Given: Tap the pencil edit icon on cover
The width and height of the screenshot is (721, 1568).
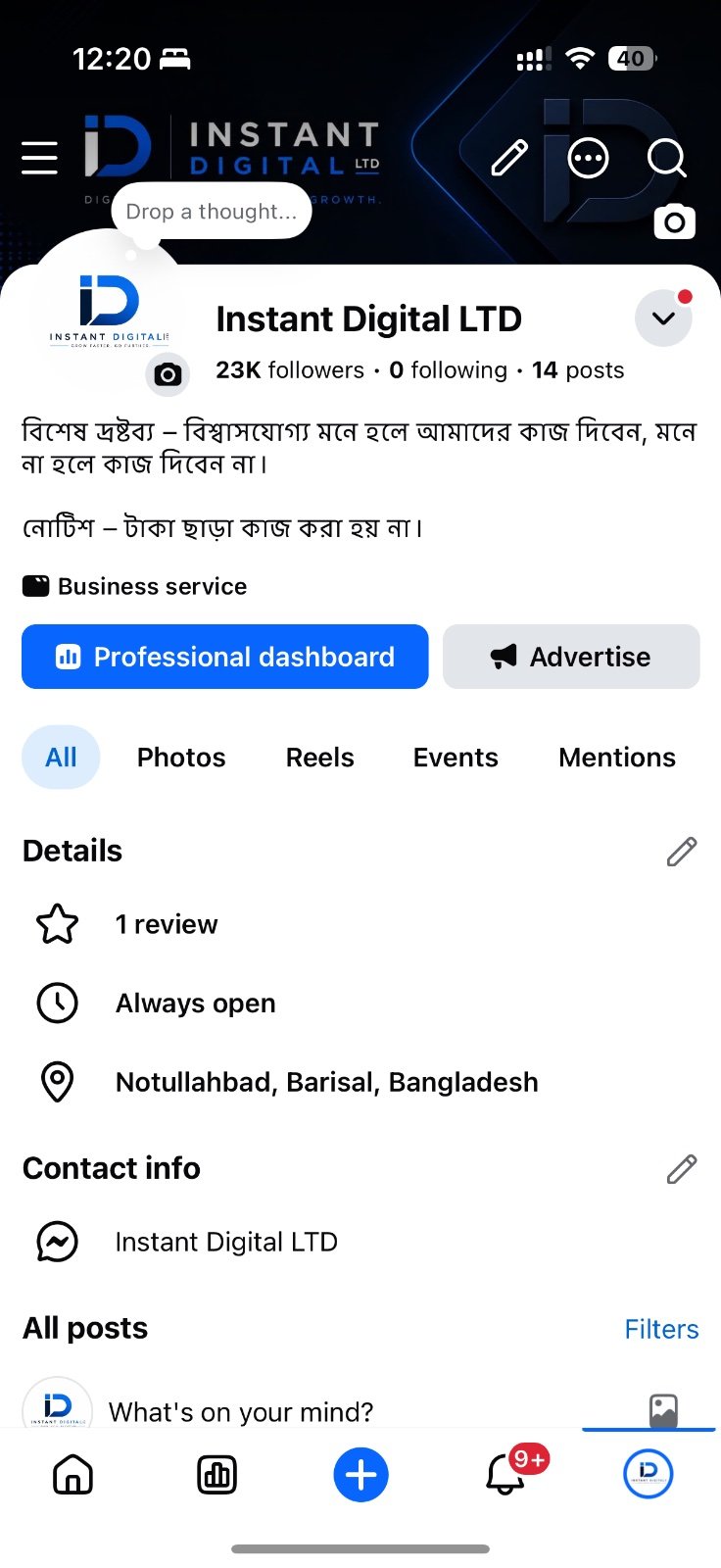Looking at the screenshot, I should point(509,158).
